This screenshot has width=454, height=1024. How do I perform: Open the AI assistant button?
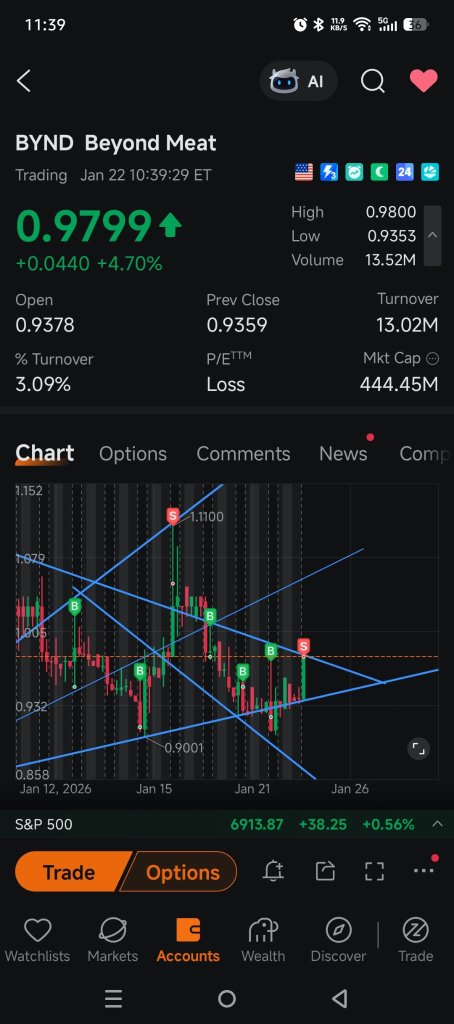pos(299,82)
